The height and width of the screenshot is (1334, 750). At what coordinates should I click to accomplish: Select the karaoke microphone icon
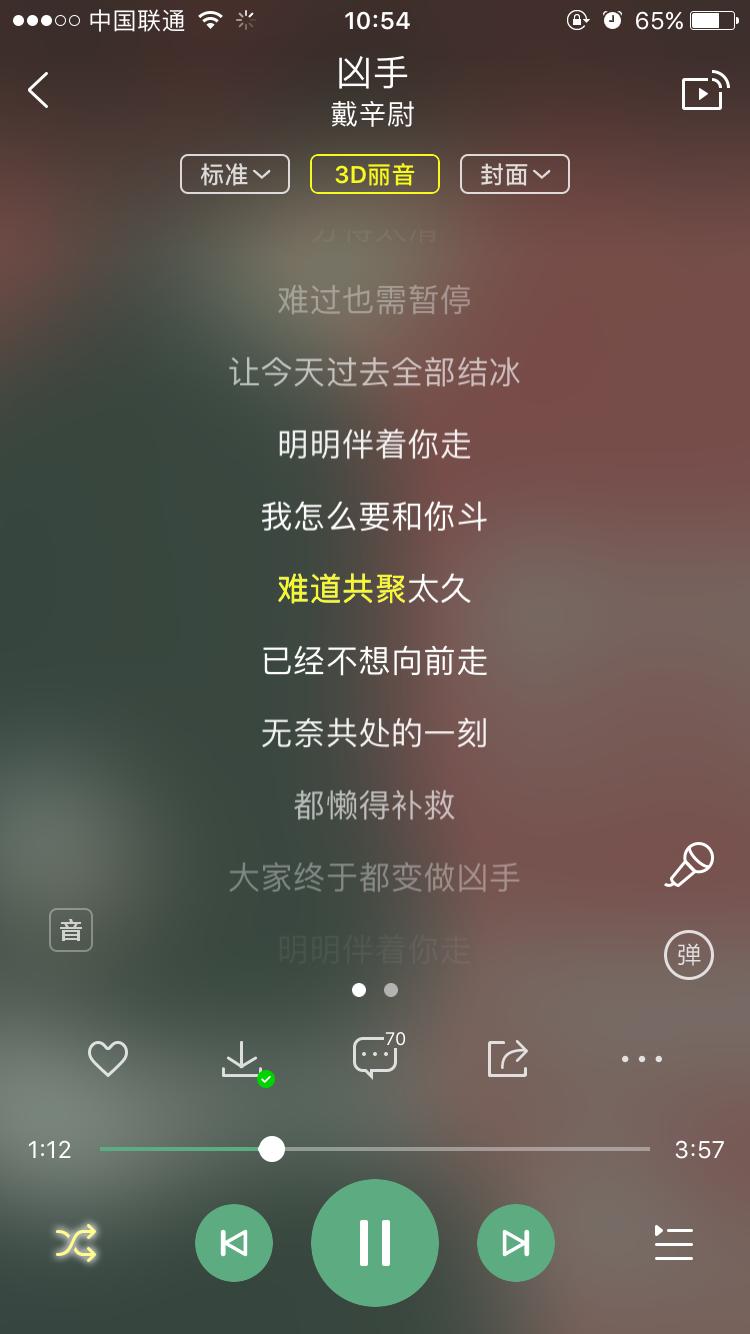689,864
